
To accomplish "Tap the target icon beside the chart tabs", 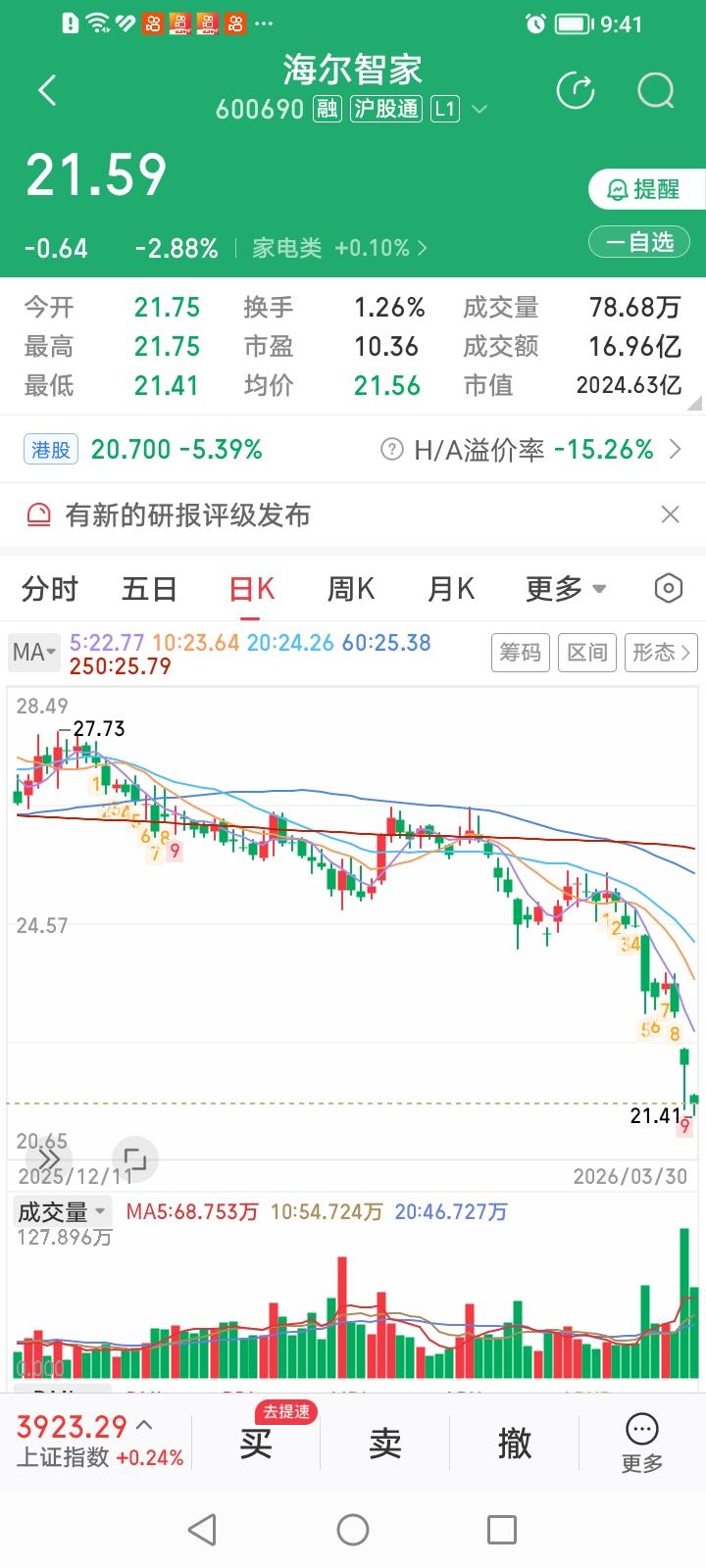I will 668,588.
